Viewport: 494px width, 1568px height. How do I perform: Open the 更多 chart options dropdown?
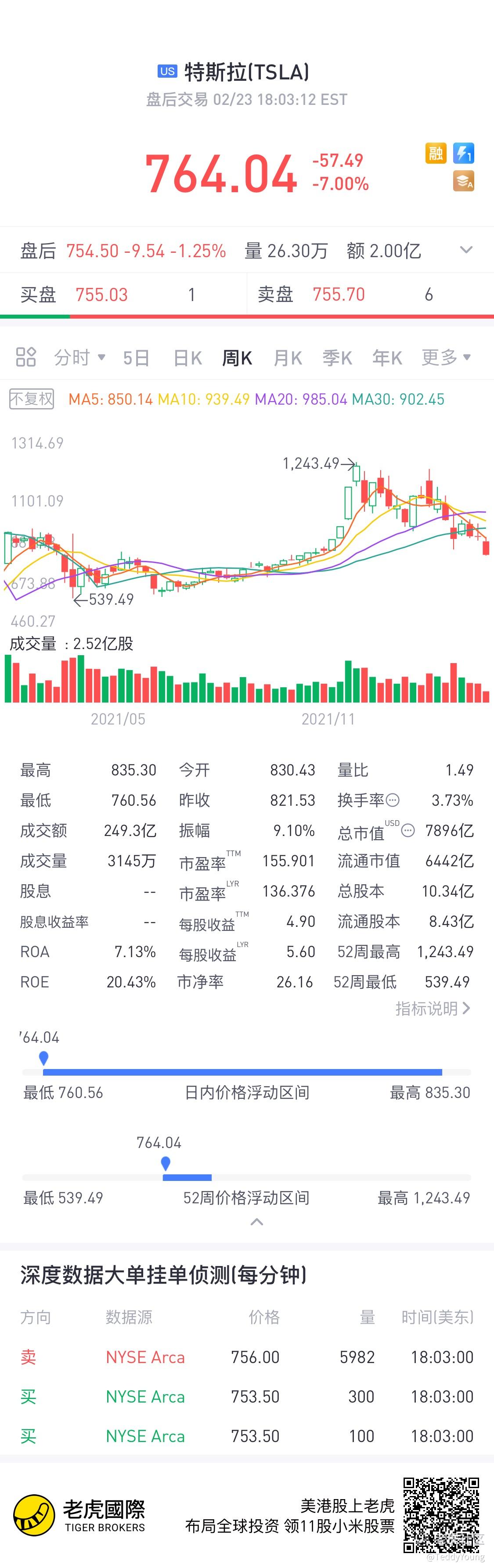(x=446, y=357)
